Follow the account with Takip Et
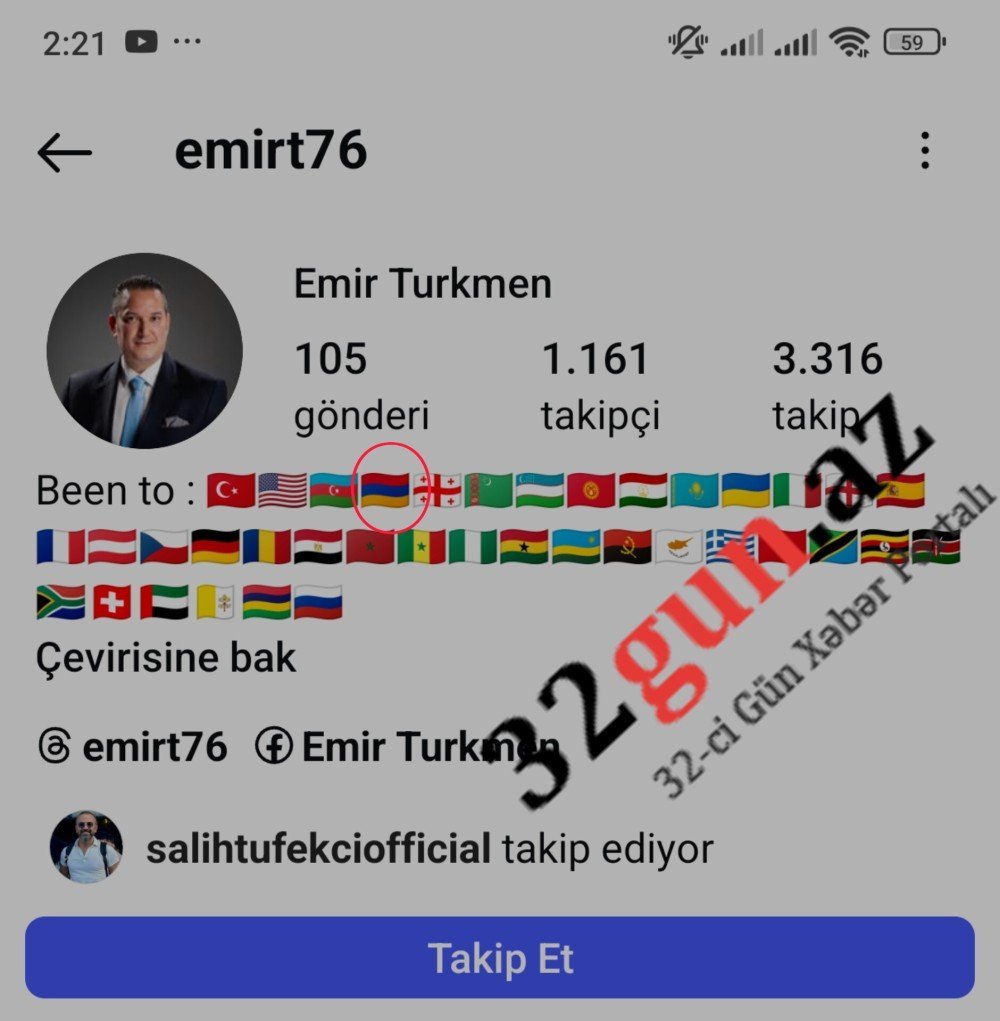This screenshot has width=1000, height=1021. coord(500,958)
